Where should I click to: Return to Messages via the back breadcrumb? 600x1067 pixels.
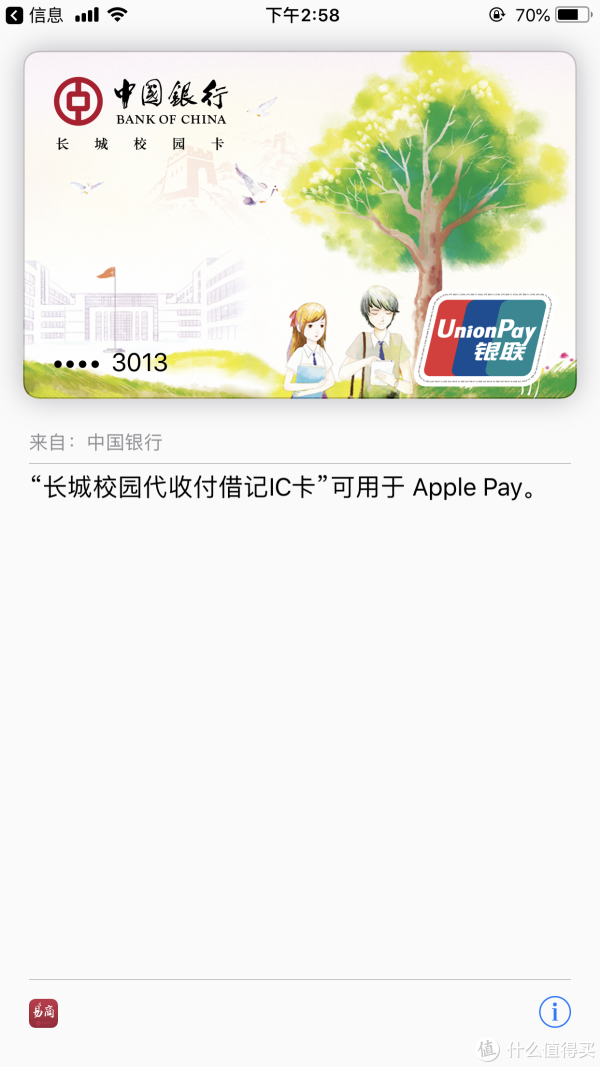[x=35, y=15]
